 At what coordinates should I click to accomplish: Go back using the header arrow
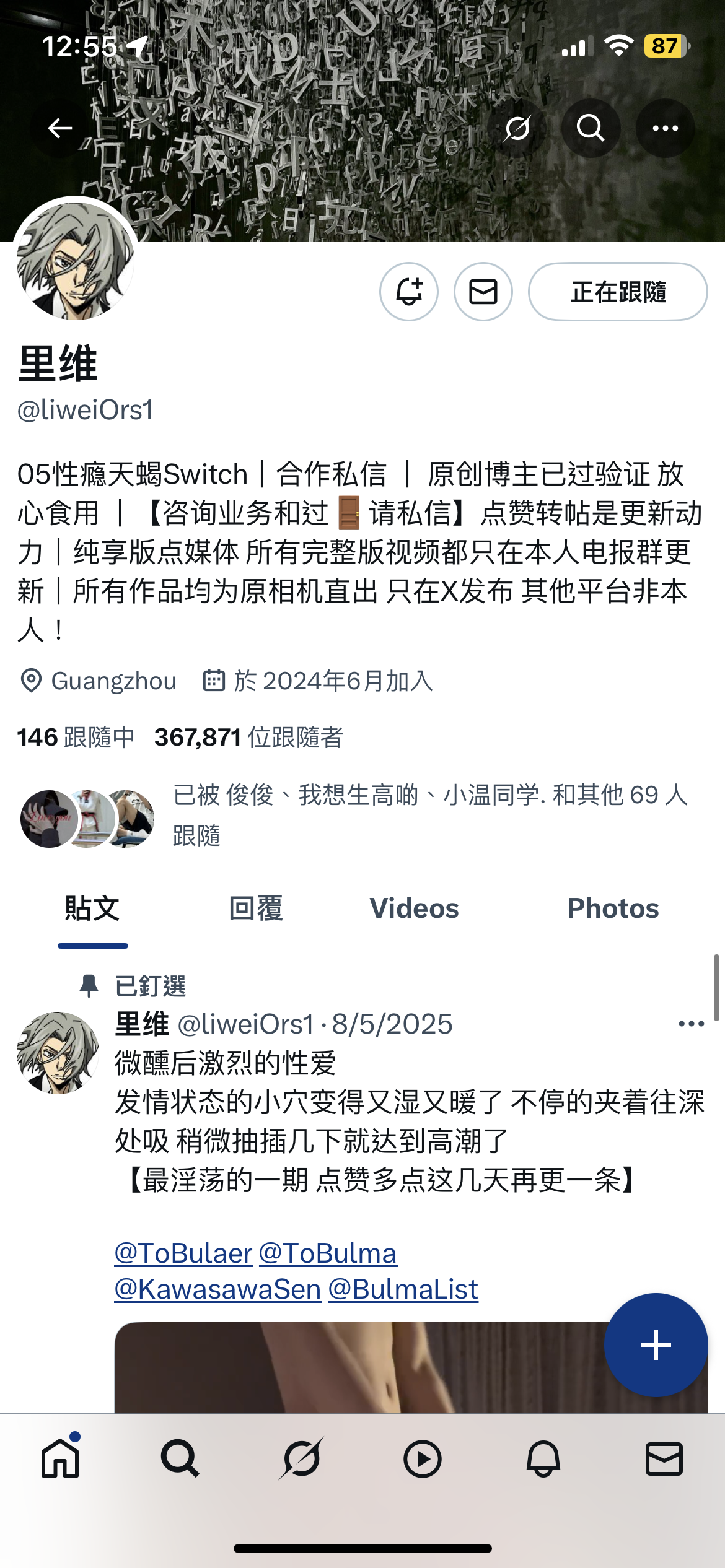pyautogui.click(x=60, y=128)
